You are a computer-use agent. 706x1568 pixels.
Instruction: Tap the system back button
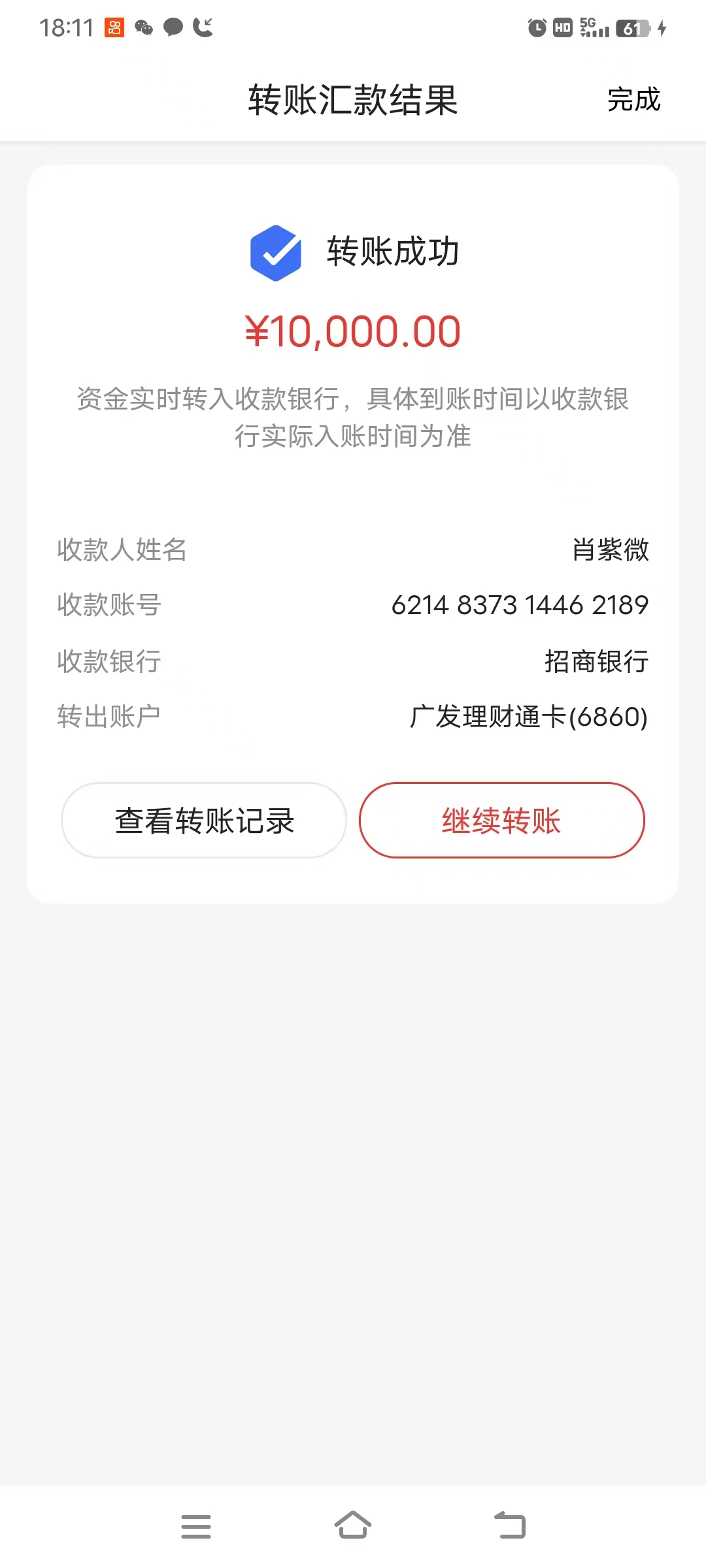coord(510,1526)
